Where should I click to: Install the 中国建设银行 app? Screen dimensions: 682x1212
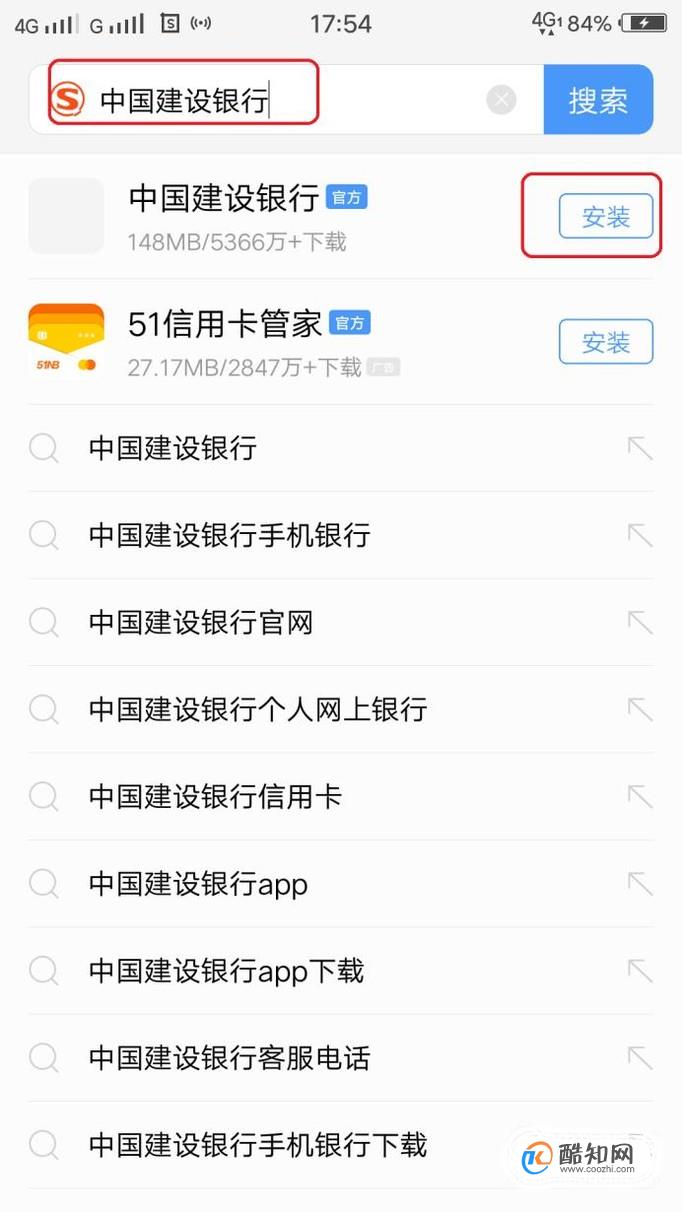click(x=605, y=216)
